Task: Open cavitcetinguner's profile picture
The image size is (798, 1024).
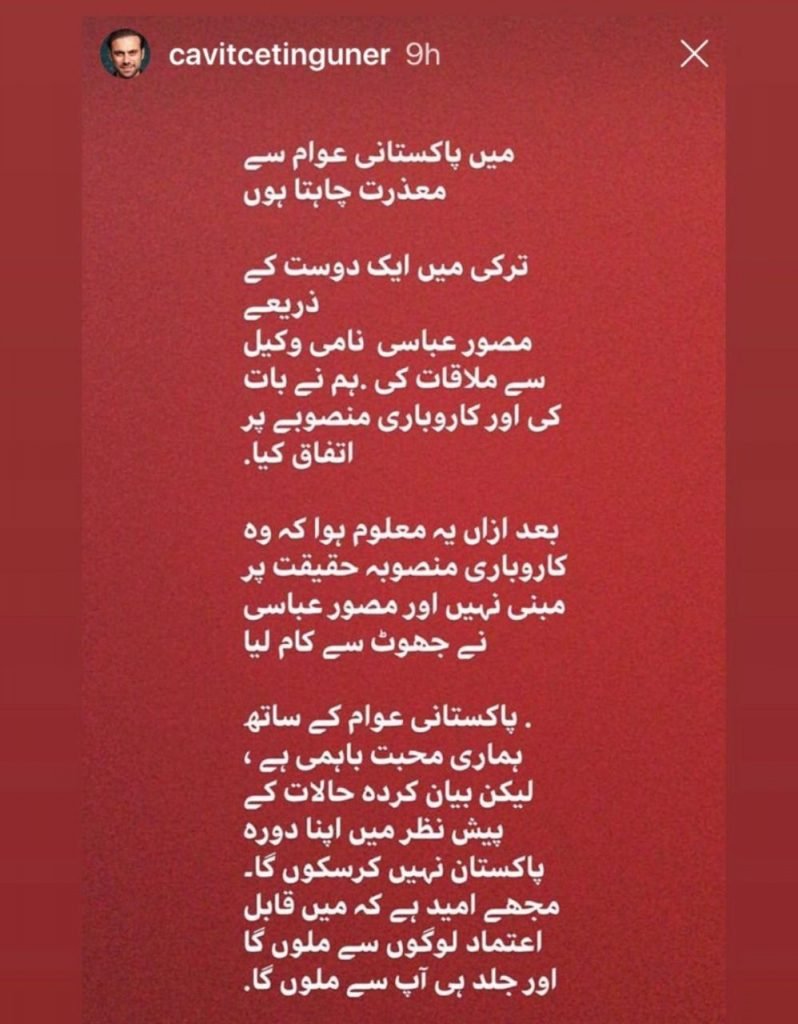Action: tap(125, 54)
